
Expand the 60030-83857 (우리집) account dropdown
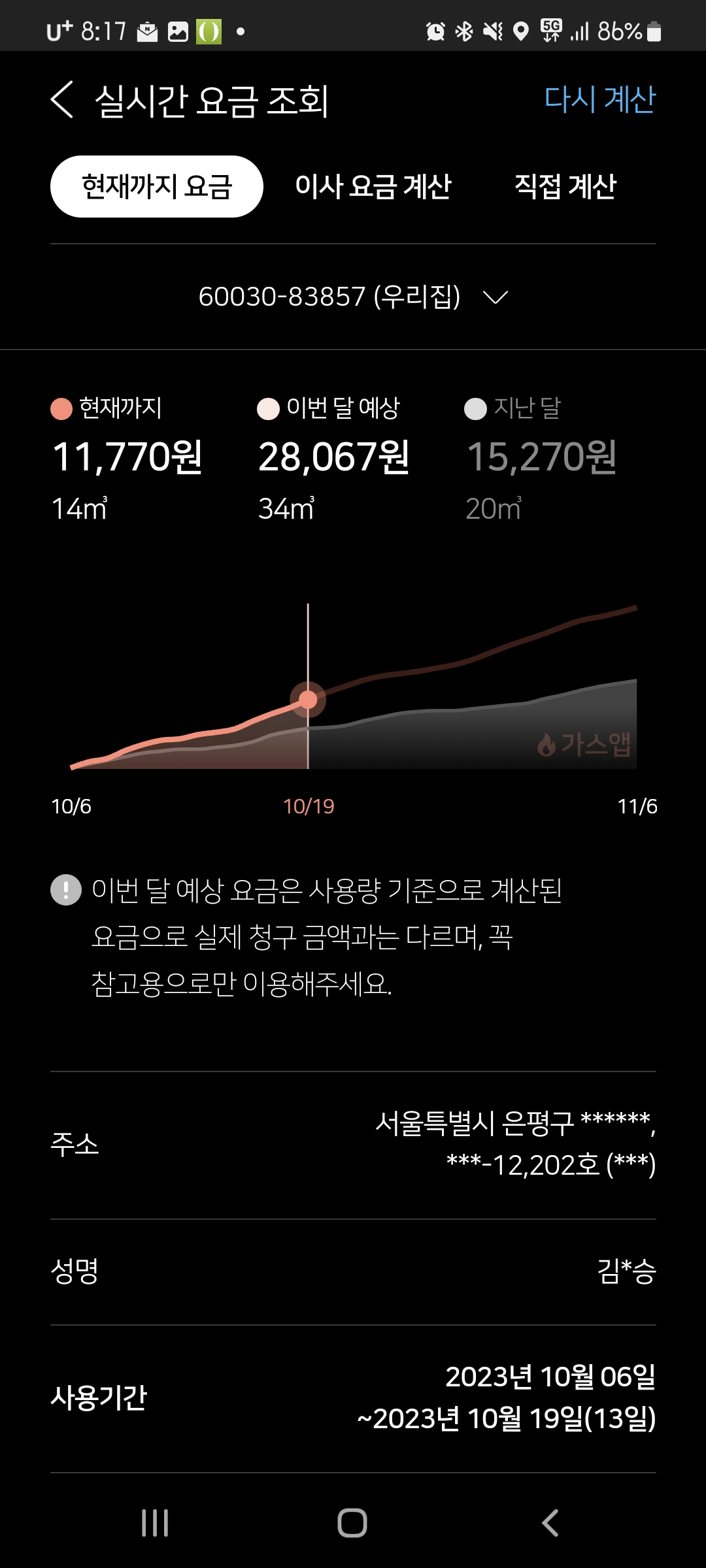[x=353, y=297]
